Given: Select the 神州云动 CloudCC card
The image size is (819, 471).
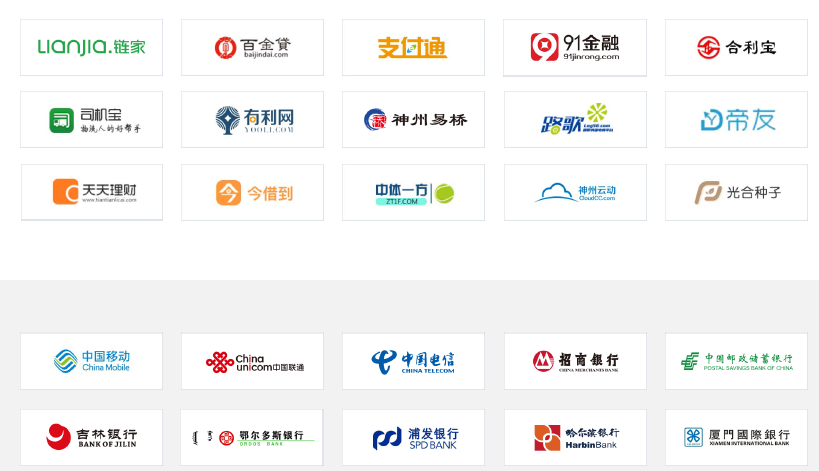Looking at the screenshot, I should 575,192.
